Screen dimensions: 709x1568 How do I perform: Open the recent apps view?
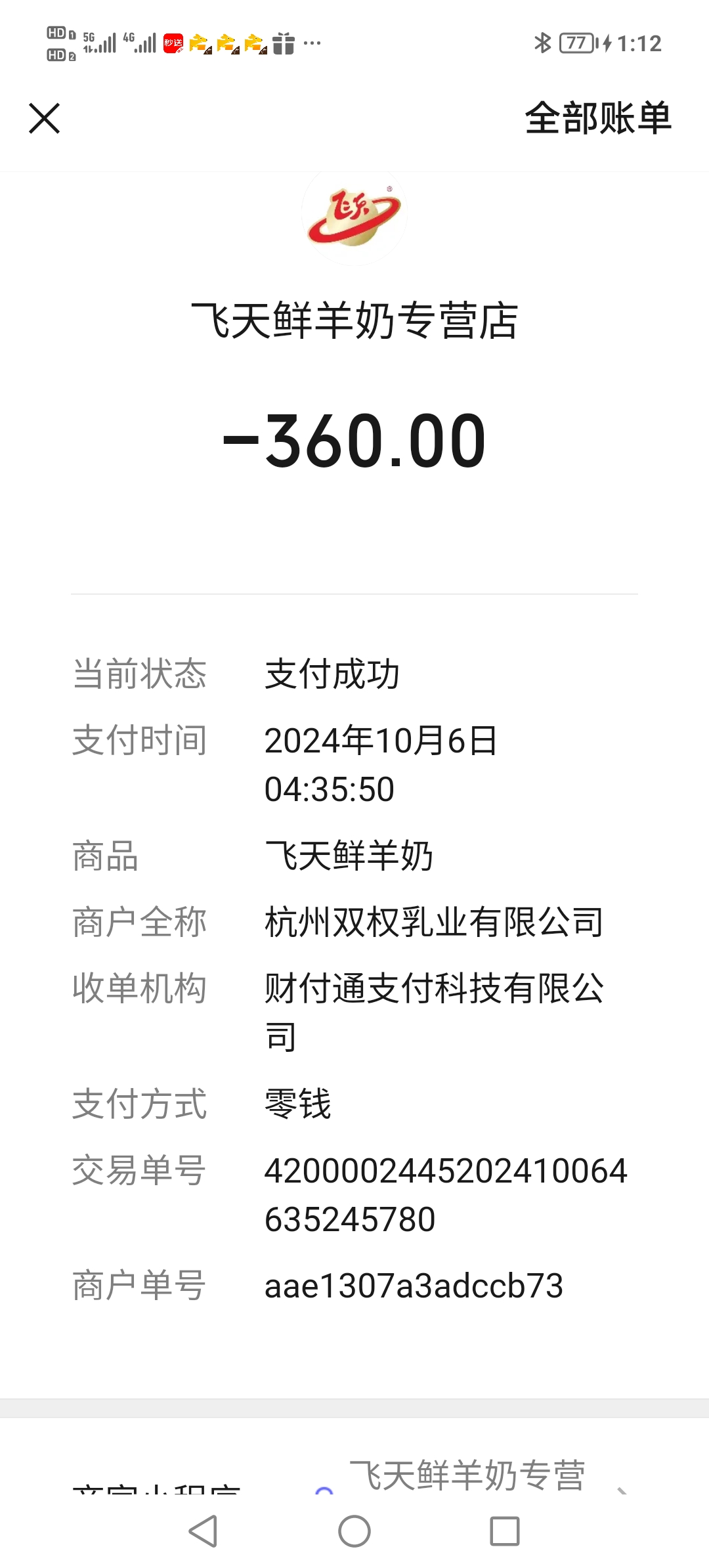coord(505,1531)
